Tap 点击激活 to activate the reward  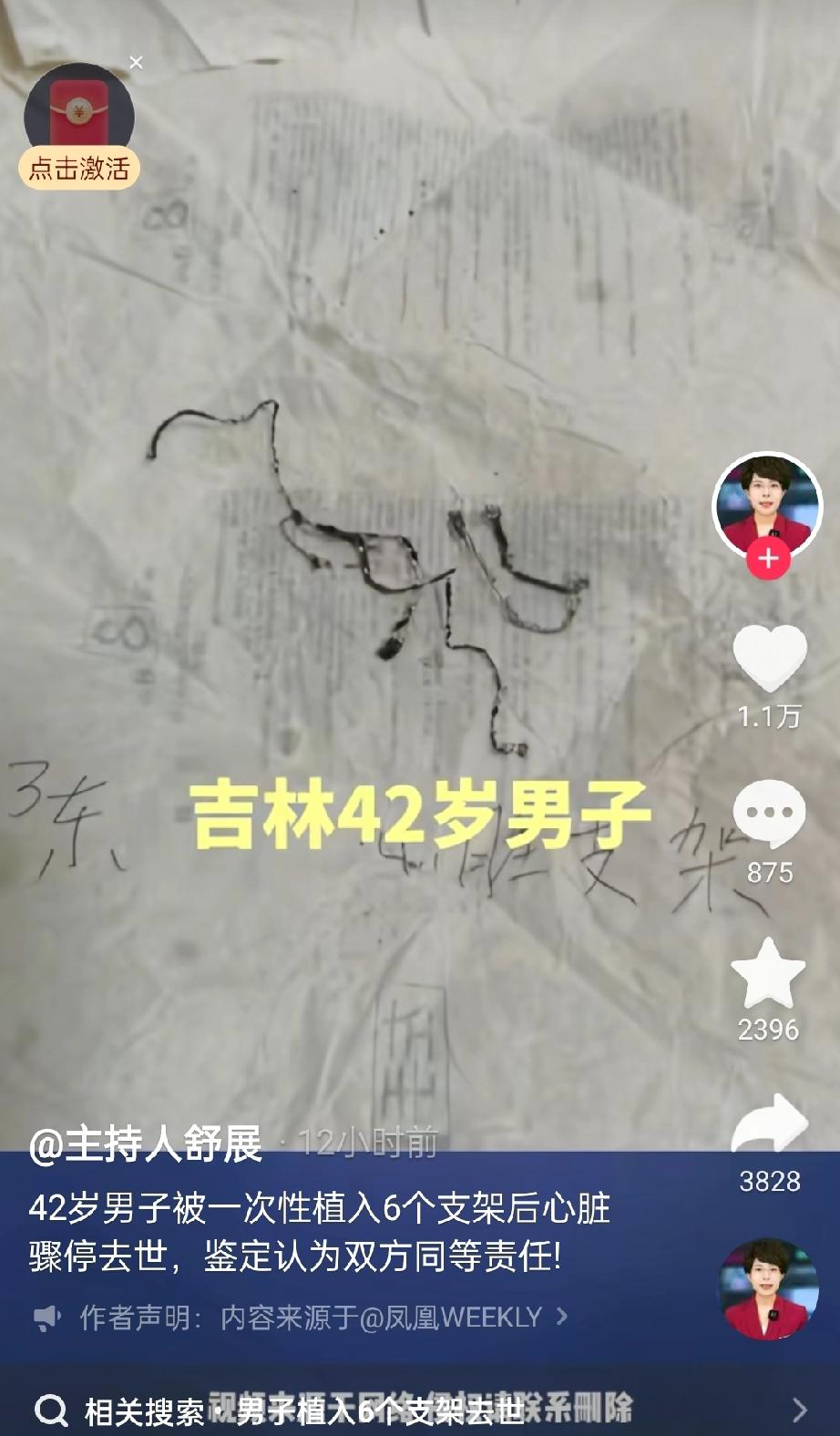77,167
